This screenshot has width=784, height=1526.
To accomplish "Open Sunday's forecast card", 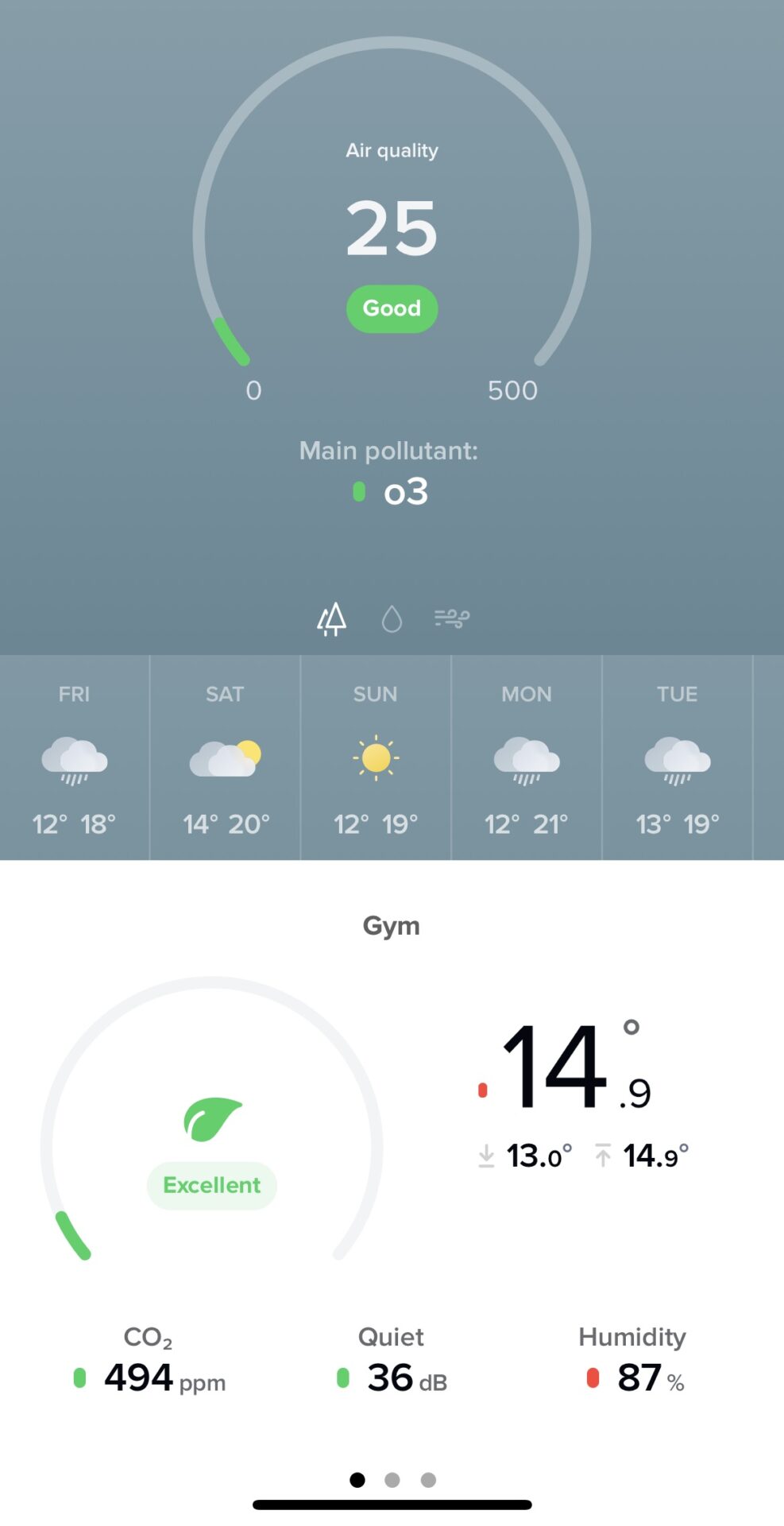I will click(376, 757).
